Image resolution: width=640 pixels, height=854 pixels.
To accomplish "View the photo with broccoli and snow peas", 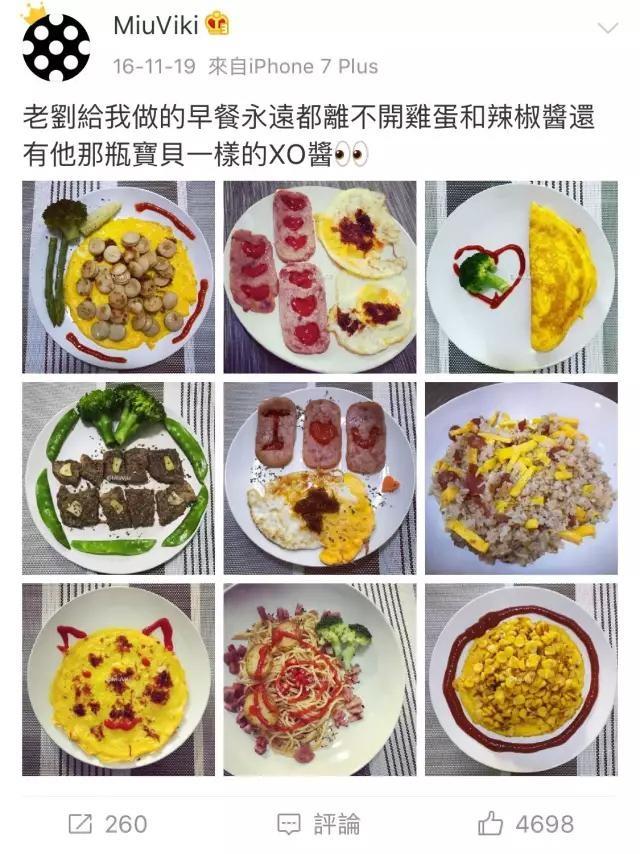I will (x=119, y=478).
